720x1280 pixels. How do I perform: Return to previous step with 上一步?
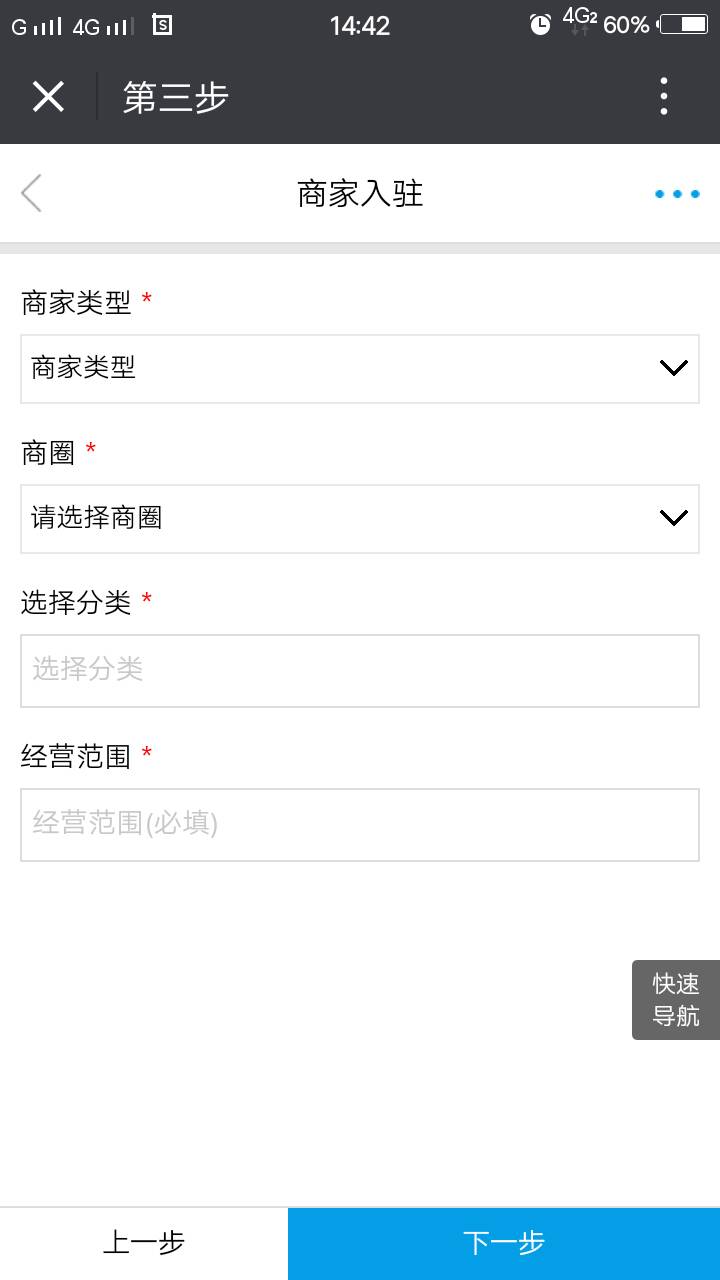(144, 1243)
